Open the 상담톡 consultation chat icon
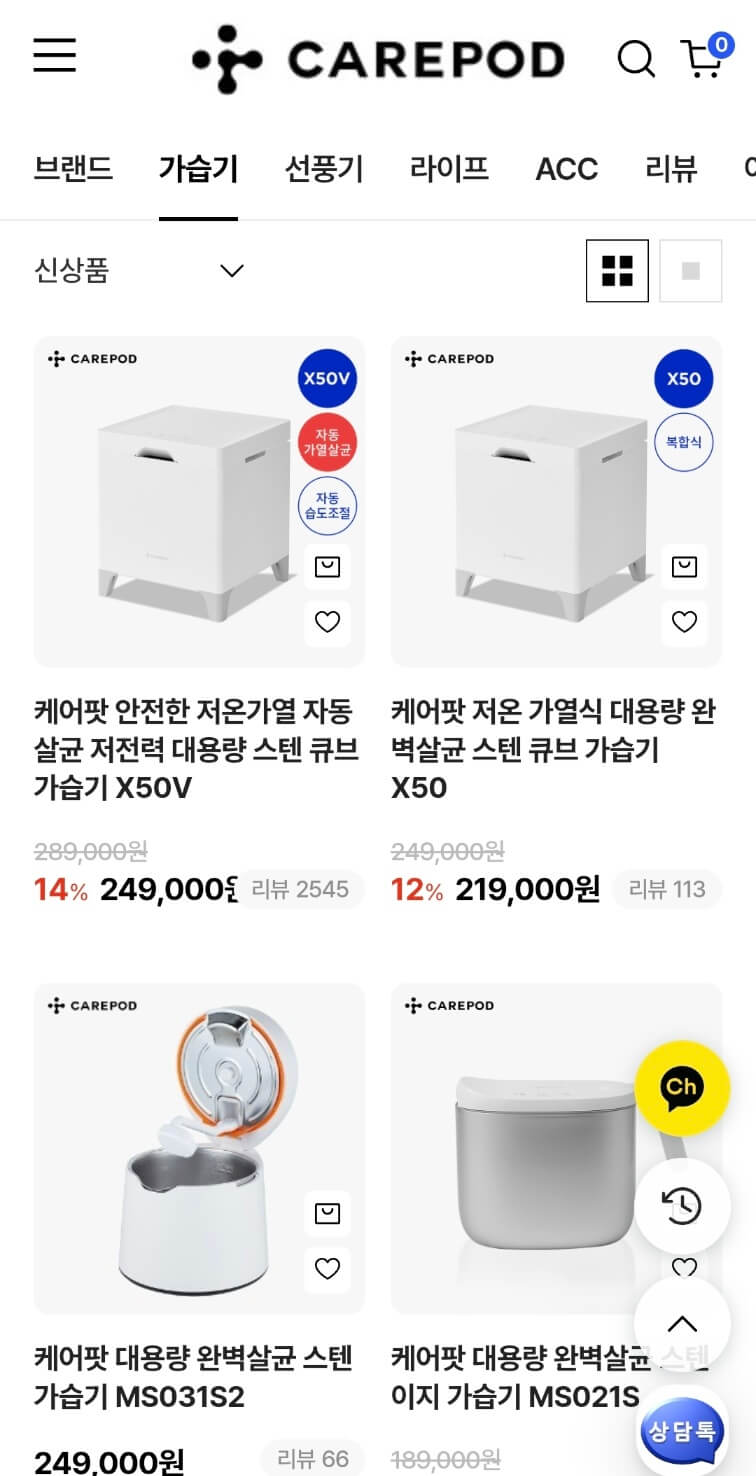Viewport: 756px width, 1476px height. [x=682, y=1432]
